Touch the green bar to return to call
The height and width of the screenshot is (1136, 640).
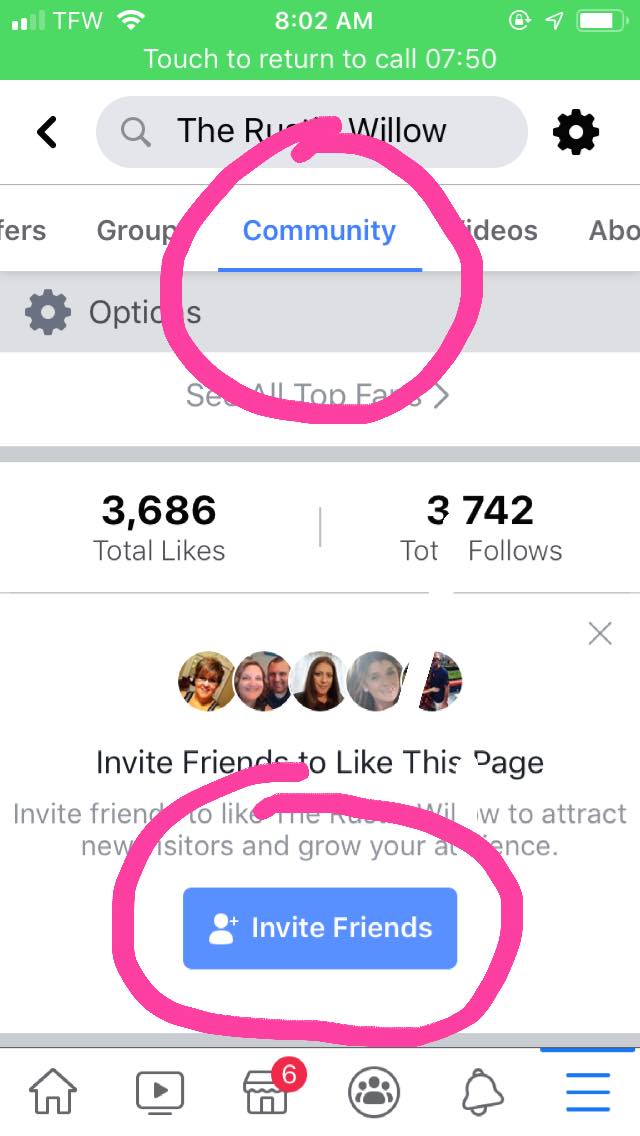[320, 58]
